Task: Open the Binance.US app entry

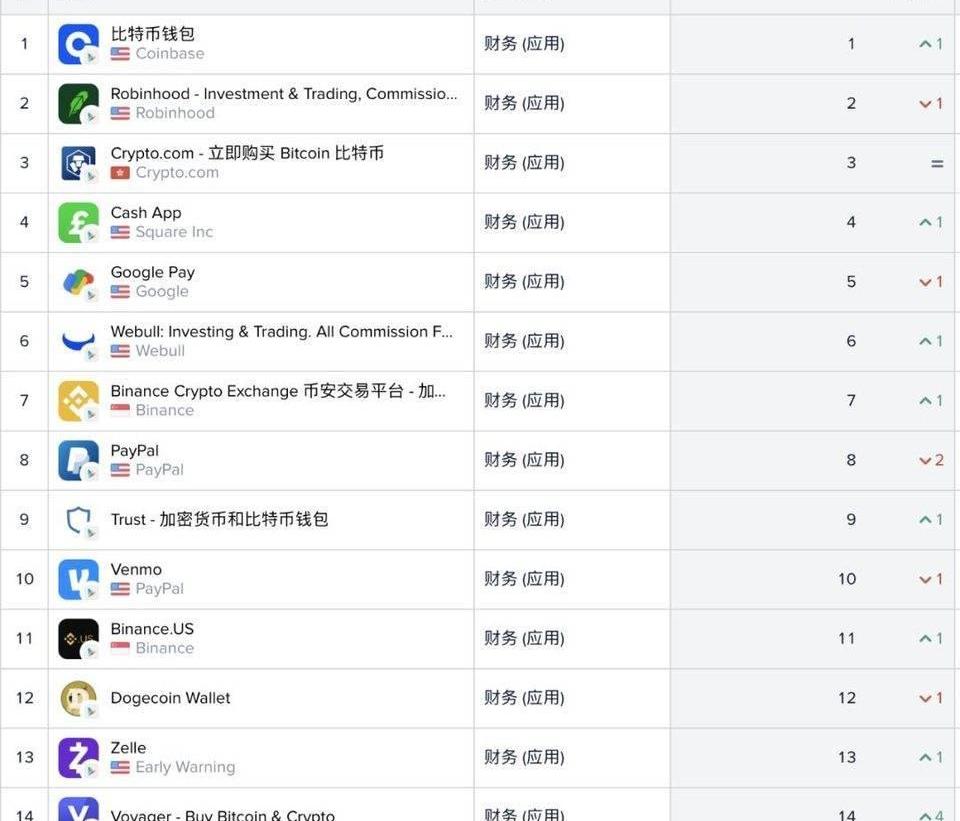Action: coord(152,629)
